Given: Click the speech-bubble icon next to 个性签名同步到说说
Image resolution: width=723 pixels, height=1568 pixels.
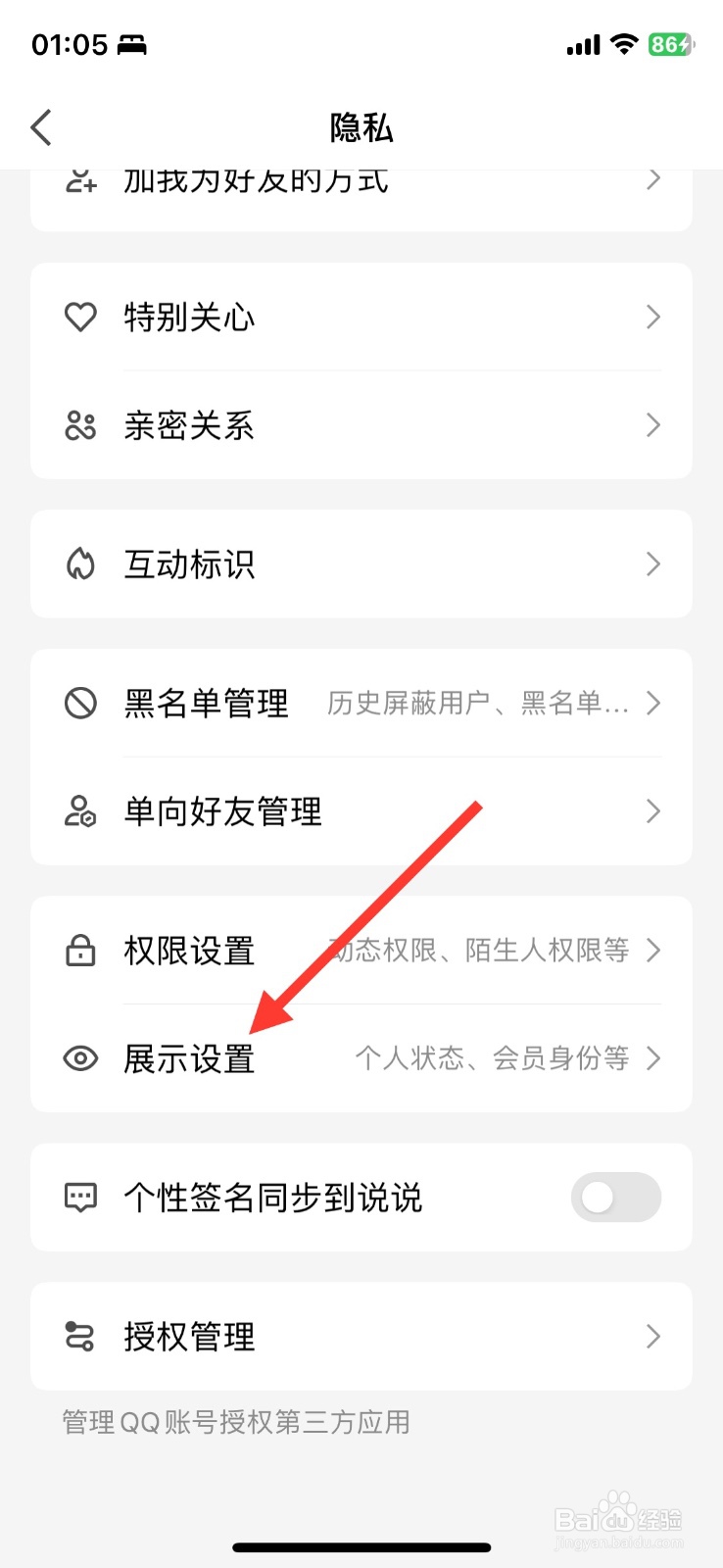Looking at the screenshot, I should [x=79, y=1197].
